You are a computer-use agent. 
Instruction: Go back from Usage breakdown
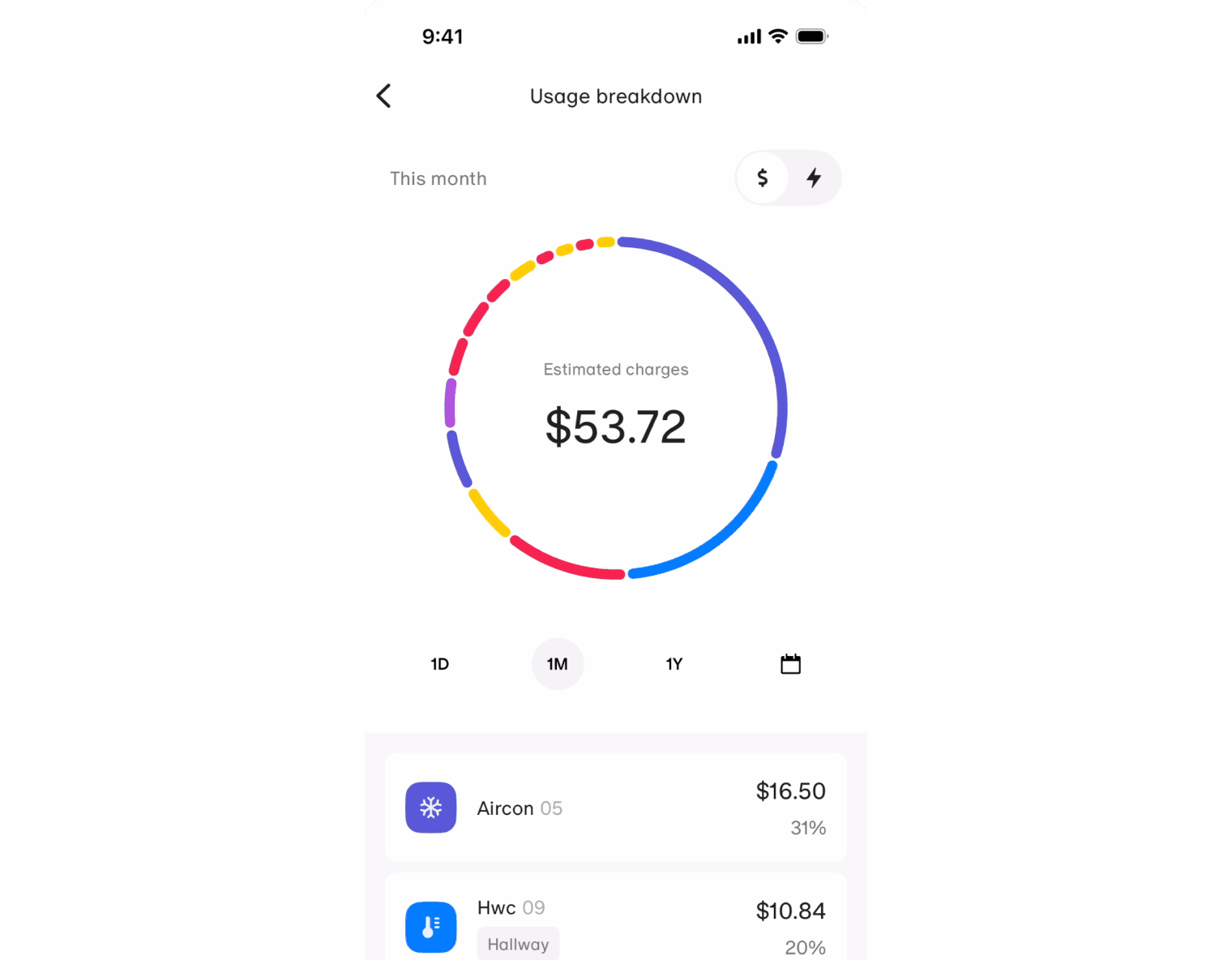(384, 96)
